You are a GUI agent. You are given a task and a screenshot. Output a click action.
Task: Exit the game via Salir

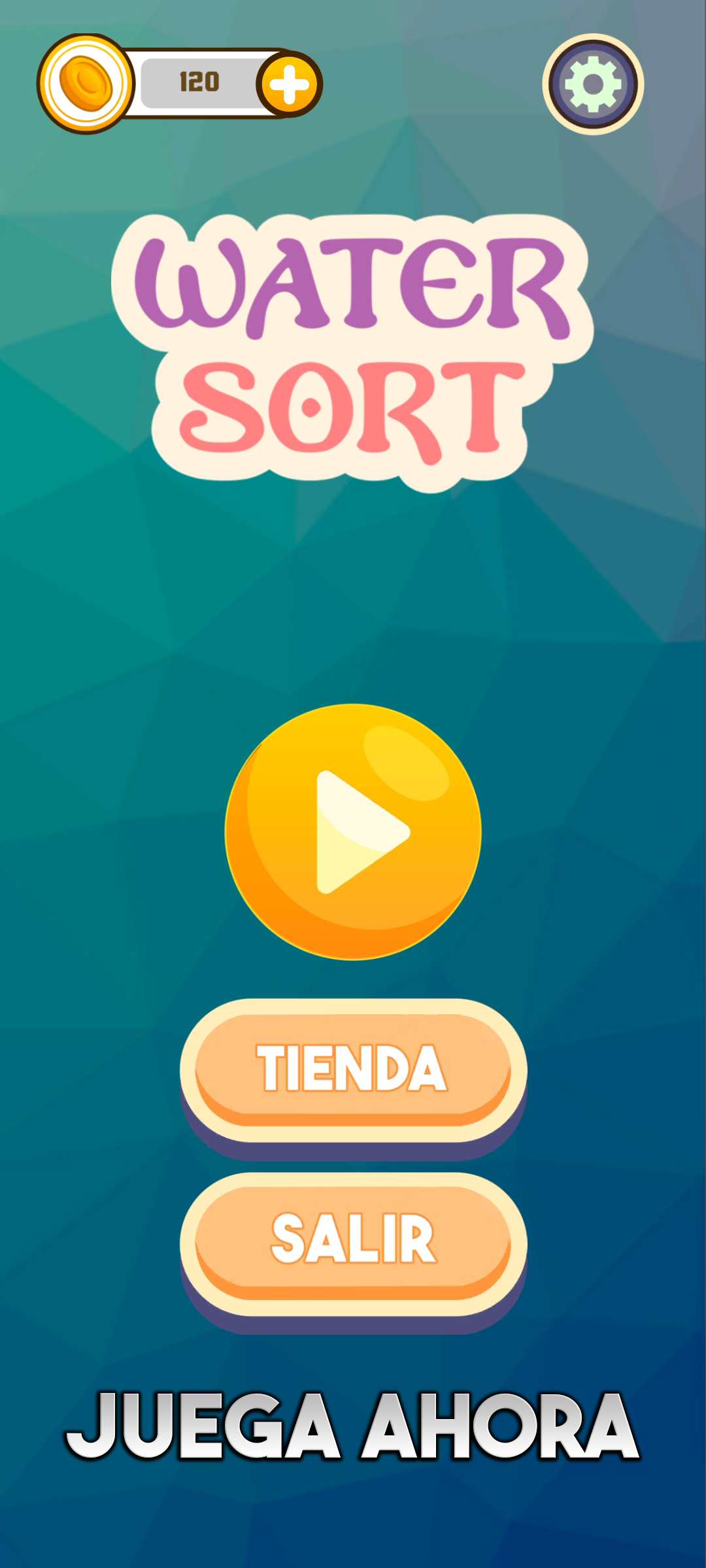tap(353, 1240)
